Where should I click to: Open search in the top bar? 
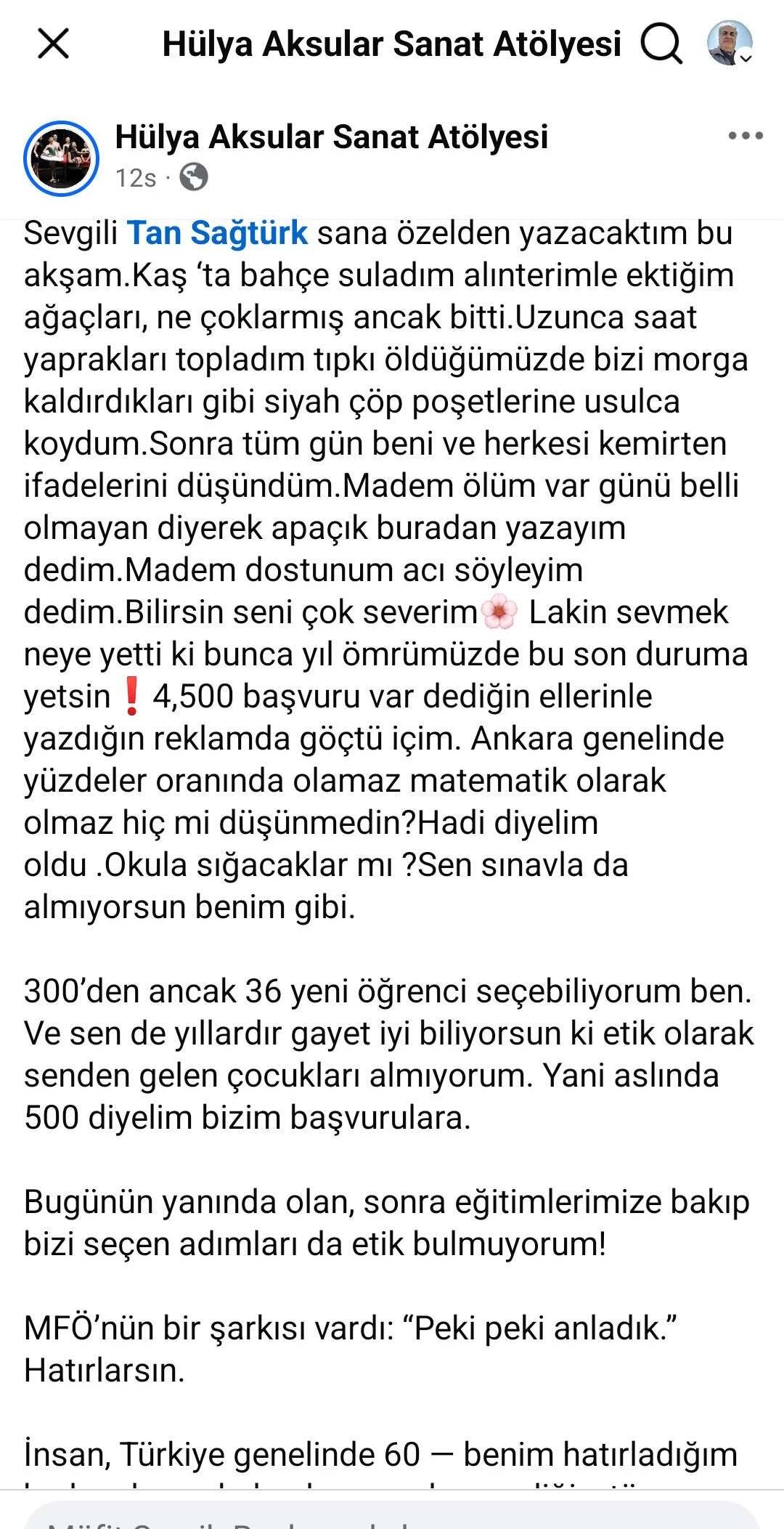tap(662, 44)
